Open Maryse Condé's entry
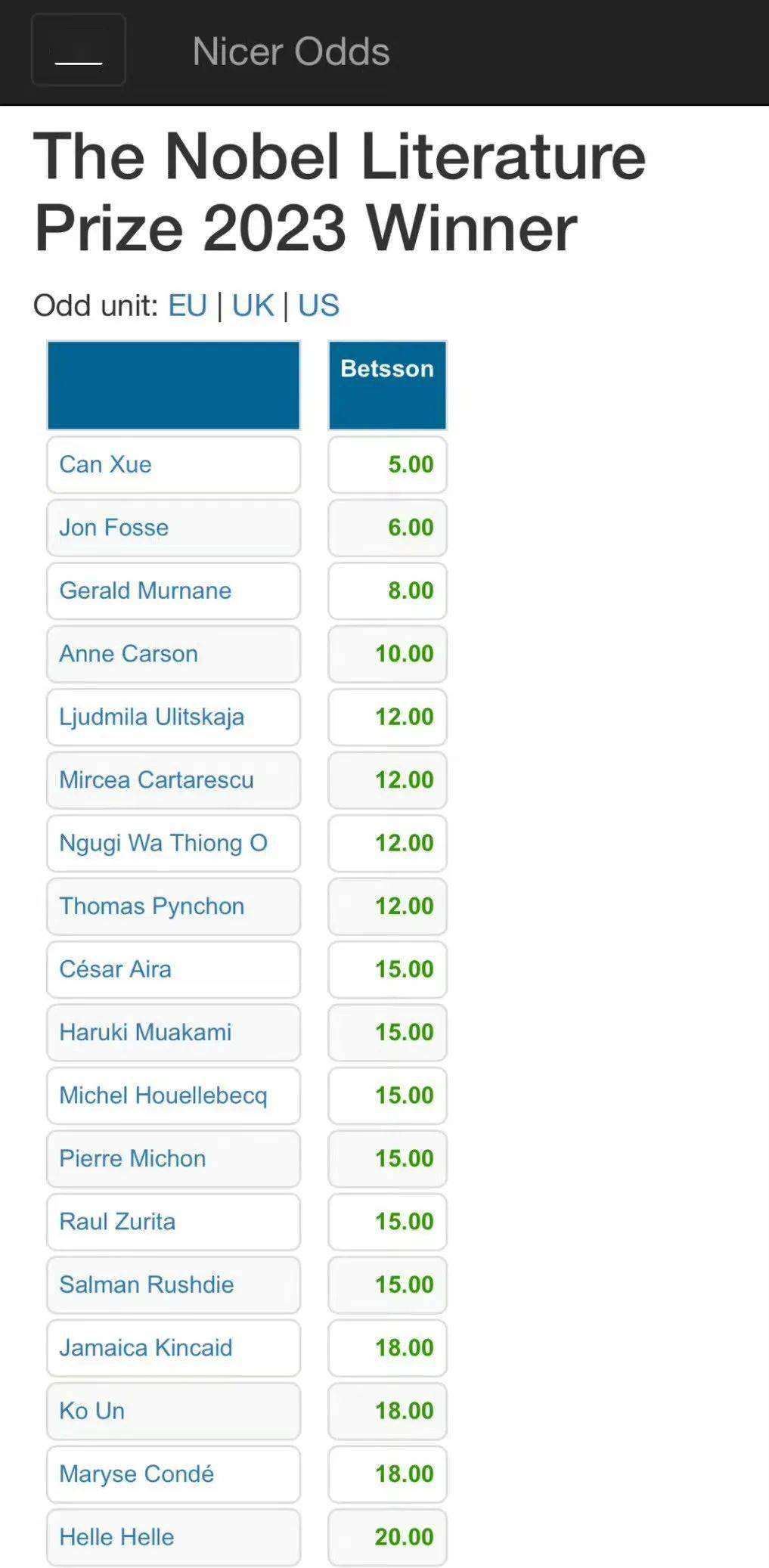 pyautogui.click(x=173, y=1473)
